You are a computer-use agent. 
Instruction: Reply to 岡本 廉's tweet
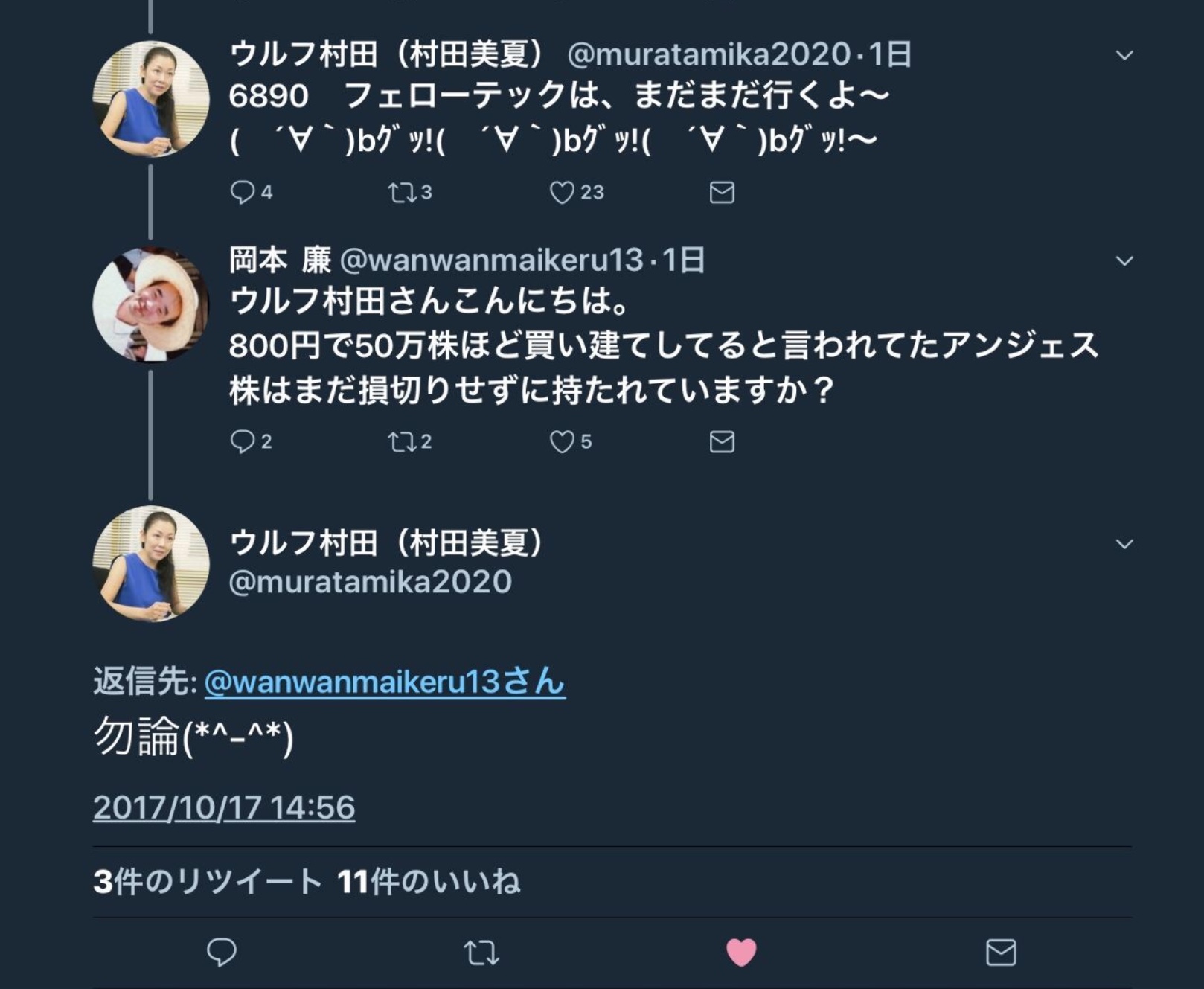coord(243,442)
